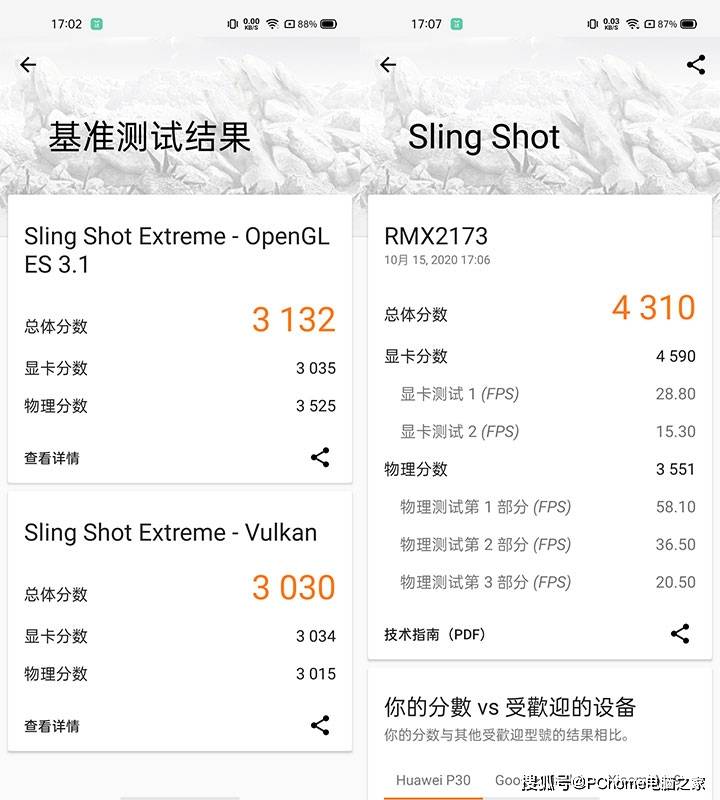Tap the orange 3132 overall score
Viewport: 720px width, 800px height.
coord(292,319)
